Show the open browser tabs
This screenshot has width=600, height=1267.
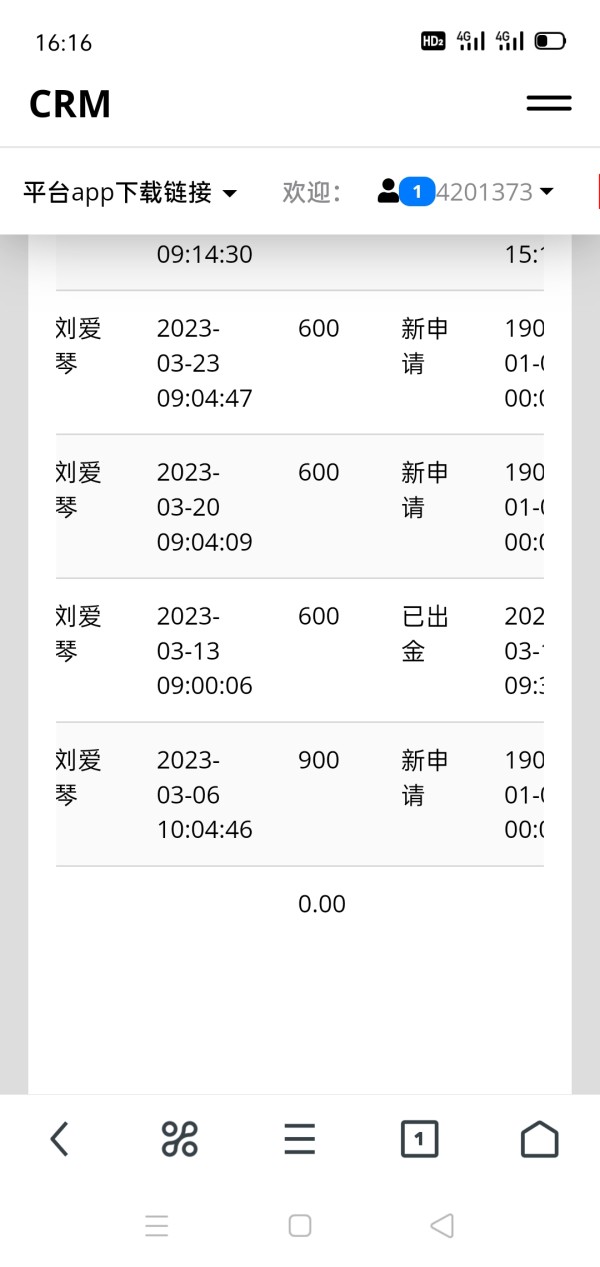click(420, 1138)
